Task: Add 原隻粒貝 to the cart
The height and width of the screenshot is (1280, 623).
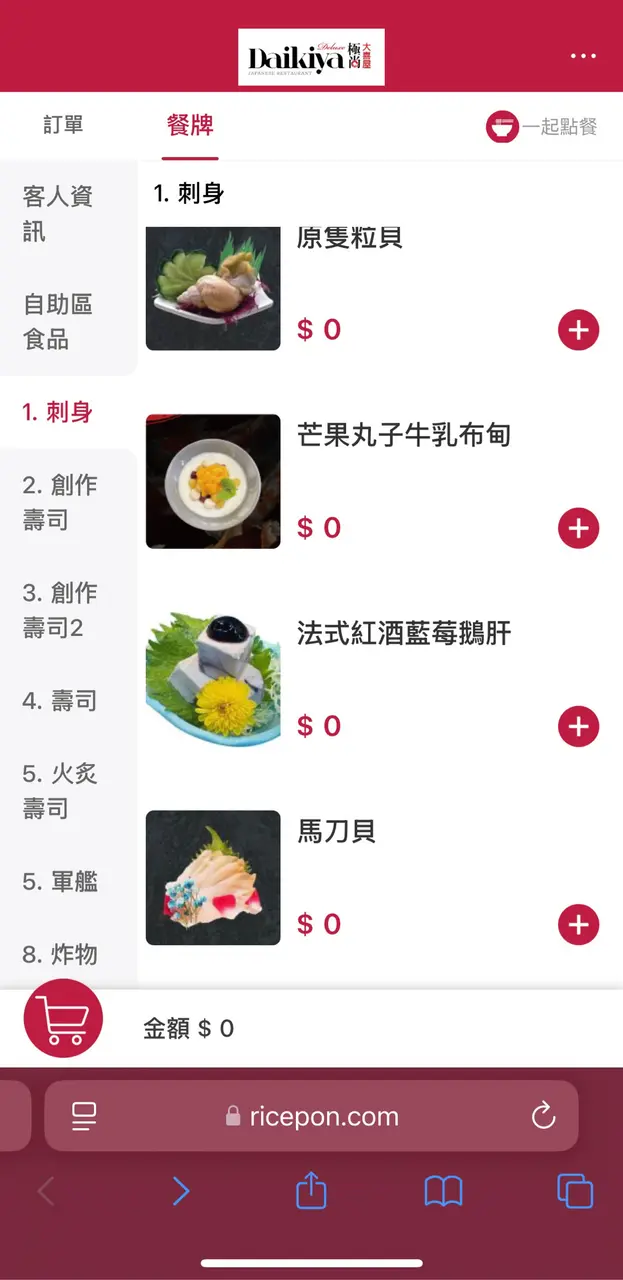Action: click(578, 330)
